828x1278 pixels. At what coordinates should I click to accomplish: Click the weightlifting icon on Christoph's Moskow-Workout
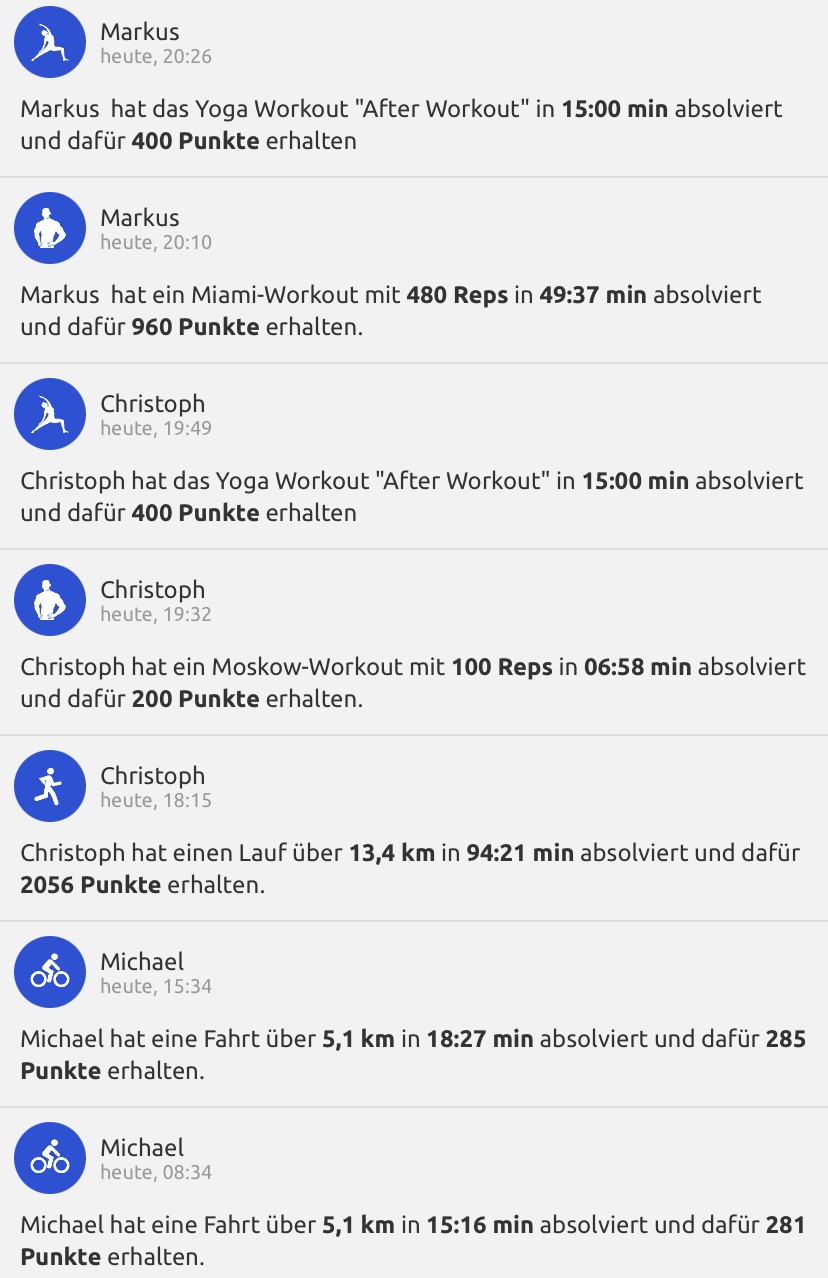pos(49,600)
